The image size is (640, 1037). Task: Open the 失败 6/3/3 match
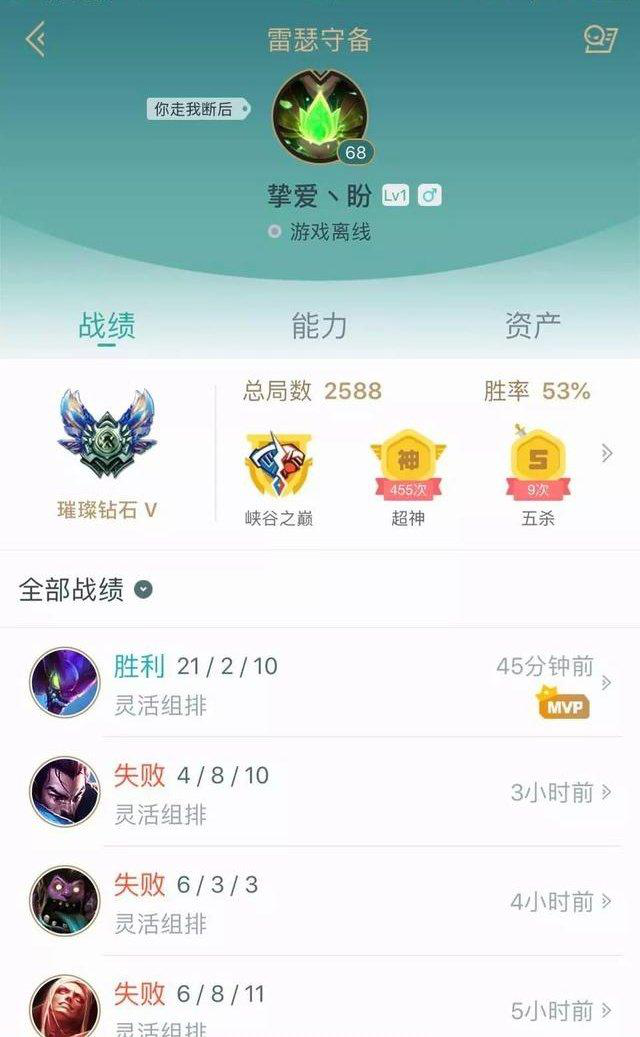[320, 901]
